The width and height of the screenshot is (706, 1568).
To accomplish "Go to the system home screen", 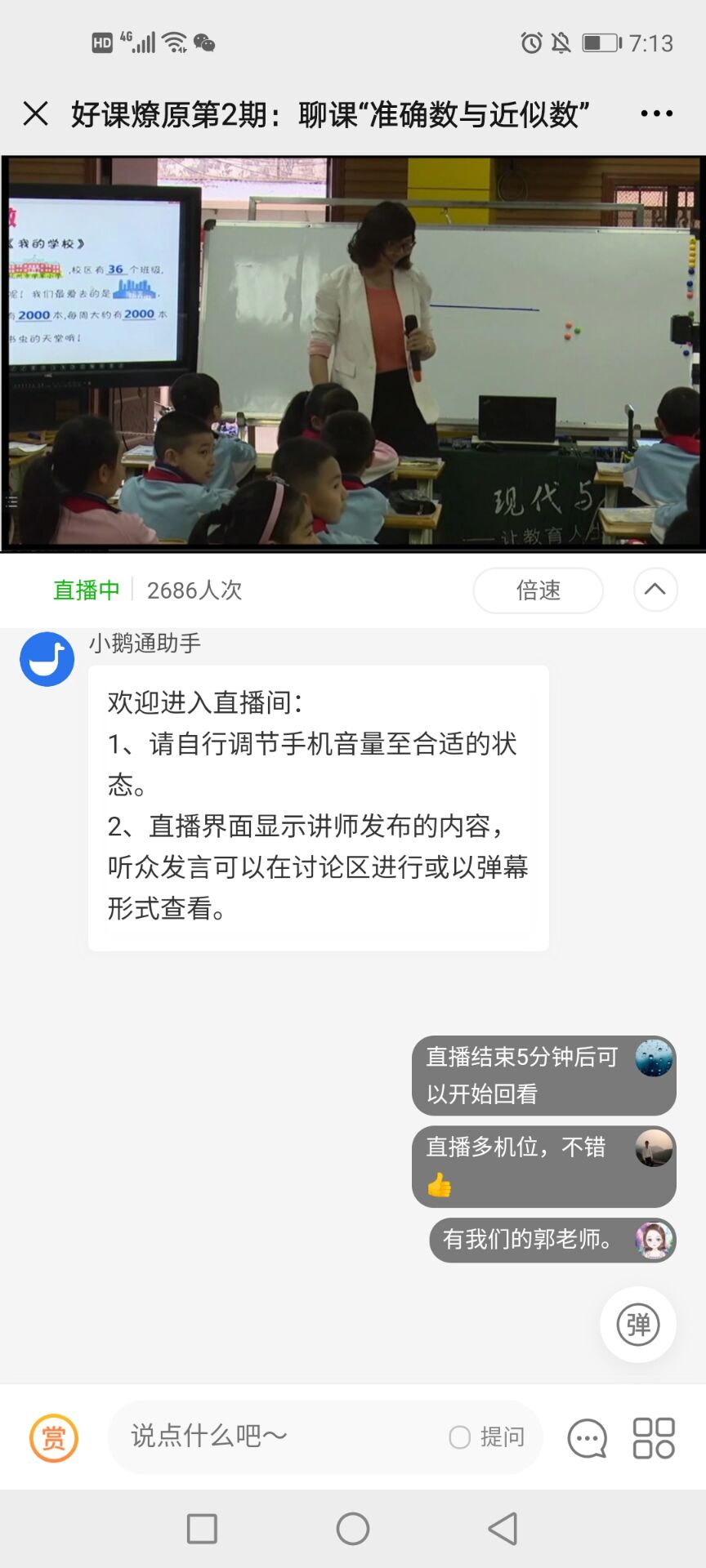I will coord(353,1528).
